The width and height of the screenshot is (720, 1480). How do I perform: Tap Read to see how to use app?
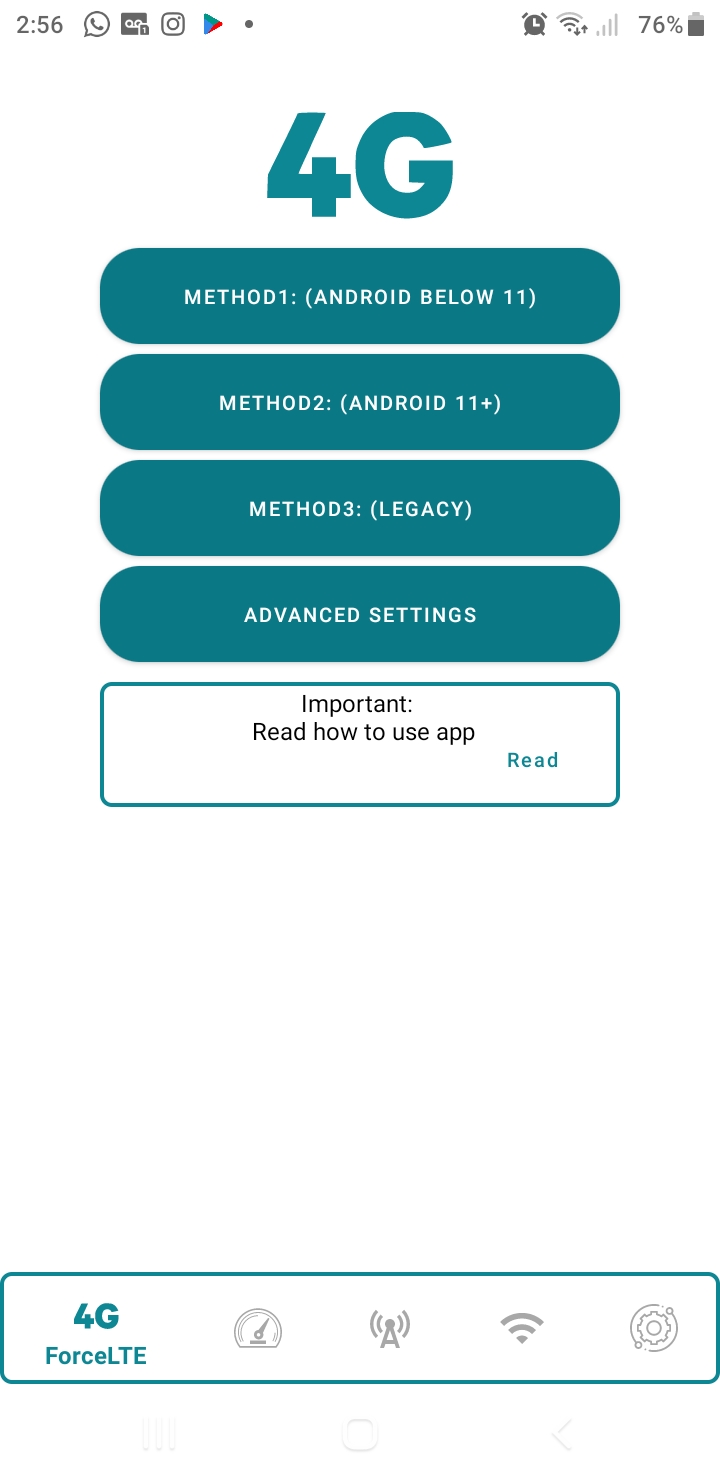[532, 760]
